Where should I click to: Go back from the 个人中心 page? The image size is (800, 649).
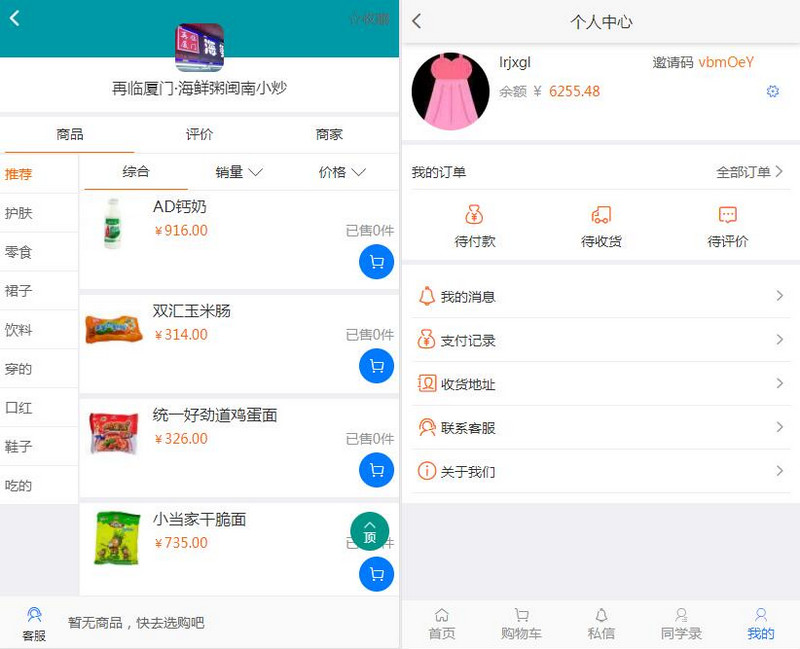click(417, 21)
